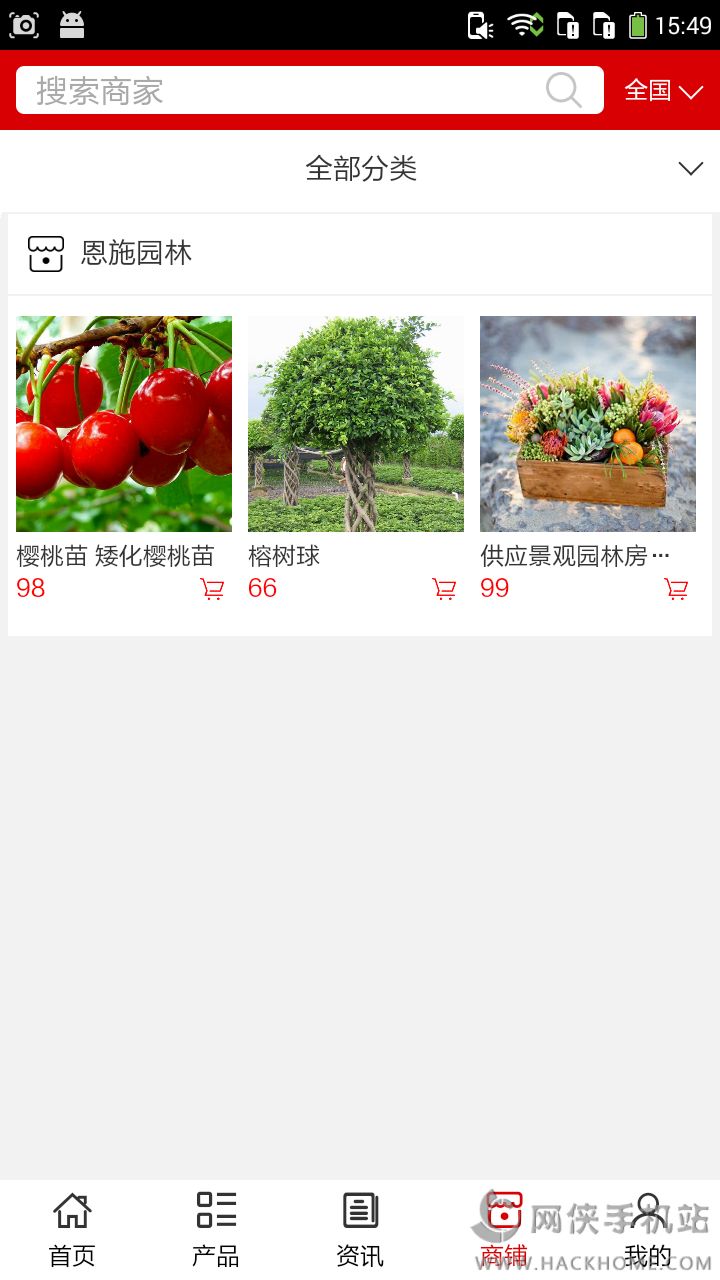Expand the 全部分类 category dropdown
The image size is (720, 1280).
click(x=360, y=169)
